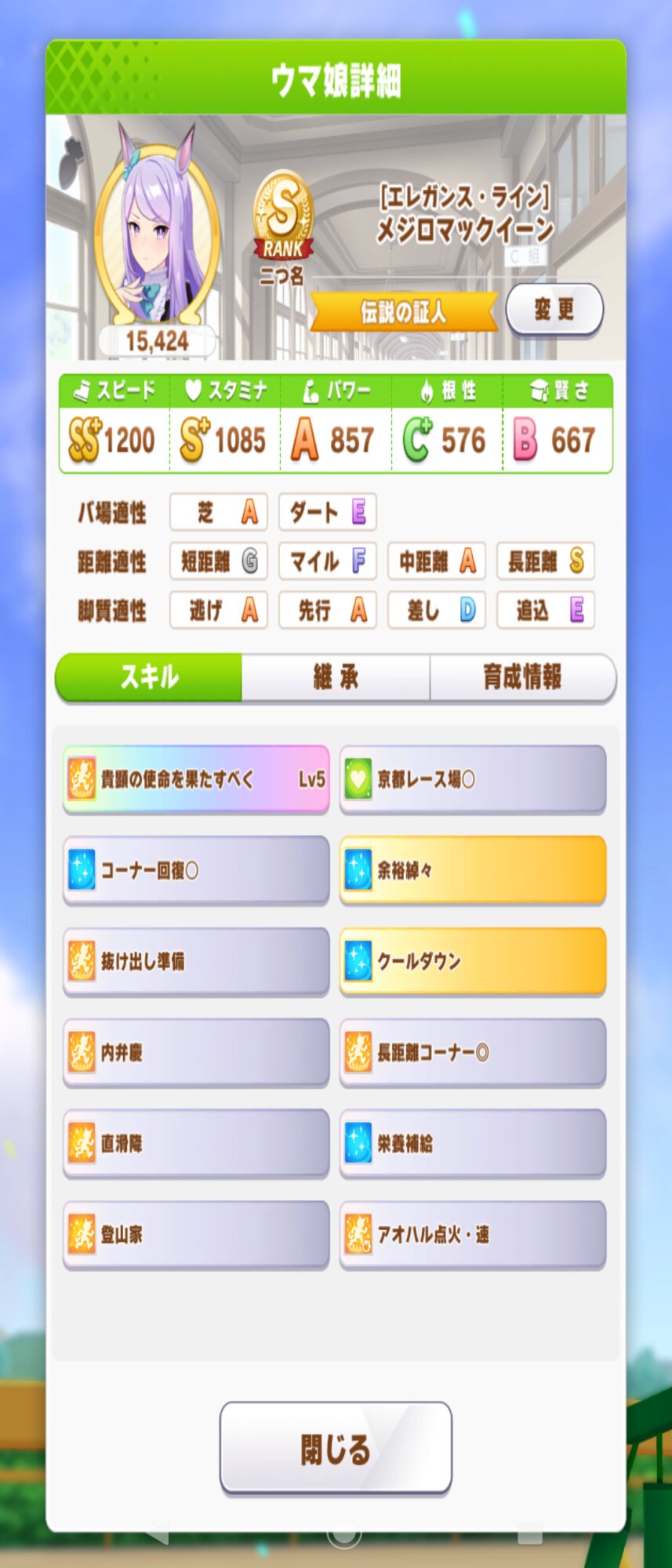View details of 余裕綽々 skill
This screenshot has width=672, height=1568.
473,870
